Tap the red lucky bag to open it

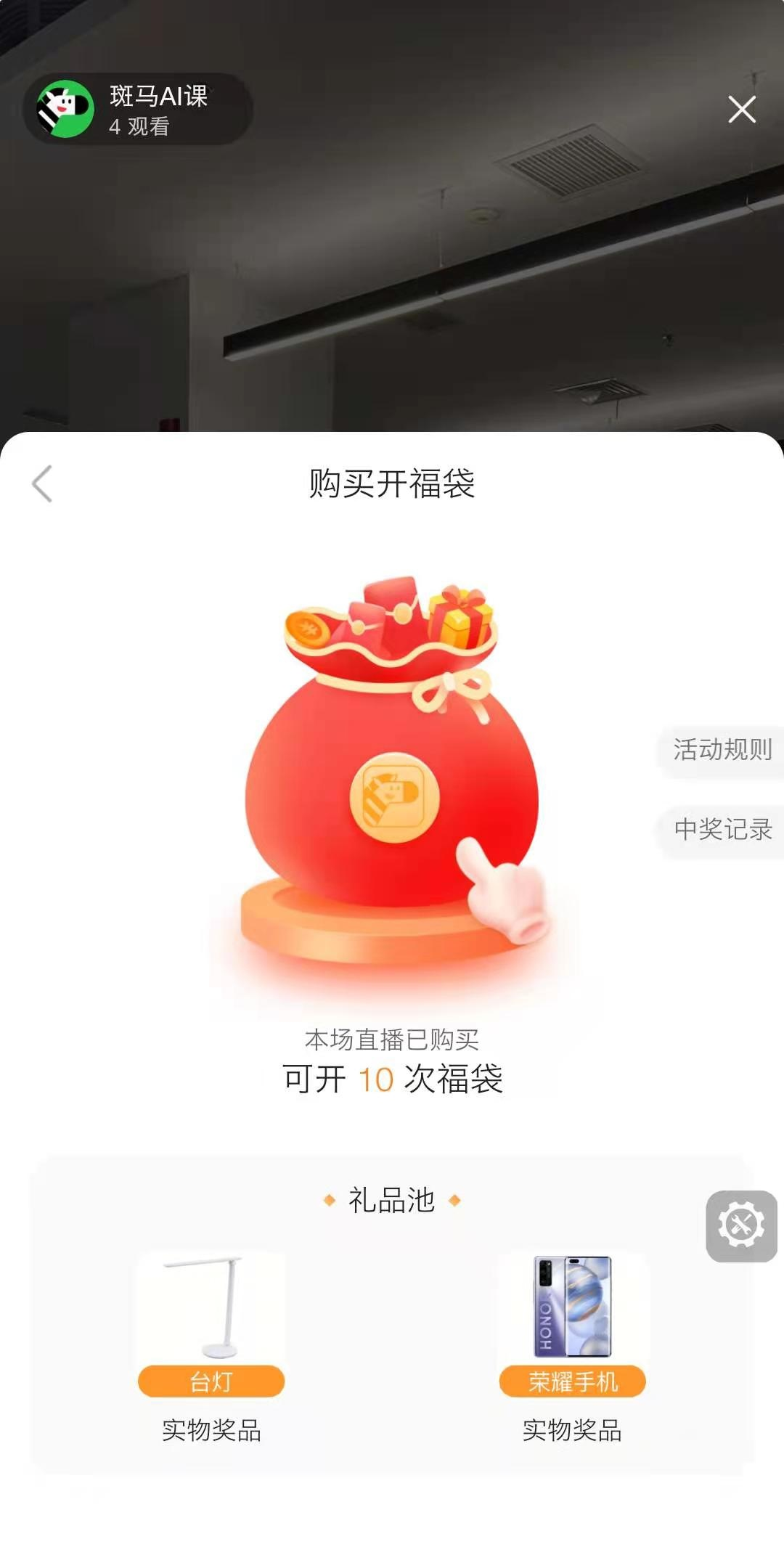pyautogui.click(x=392, y=784)
